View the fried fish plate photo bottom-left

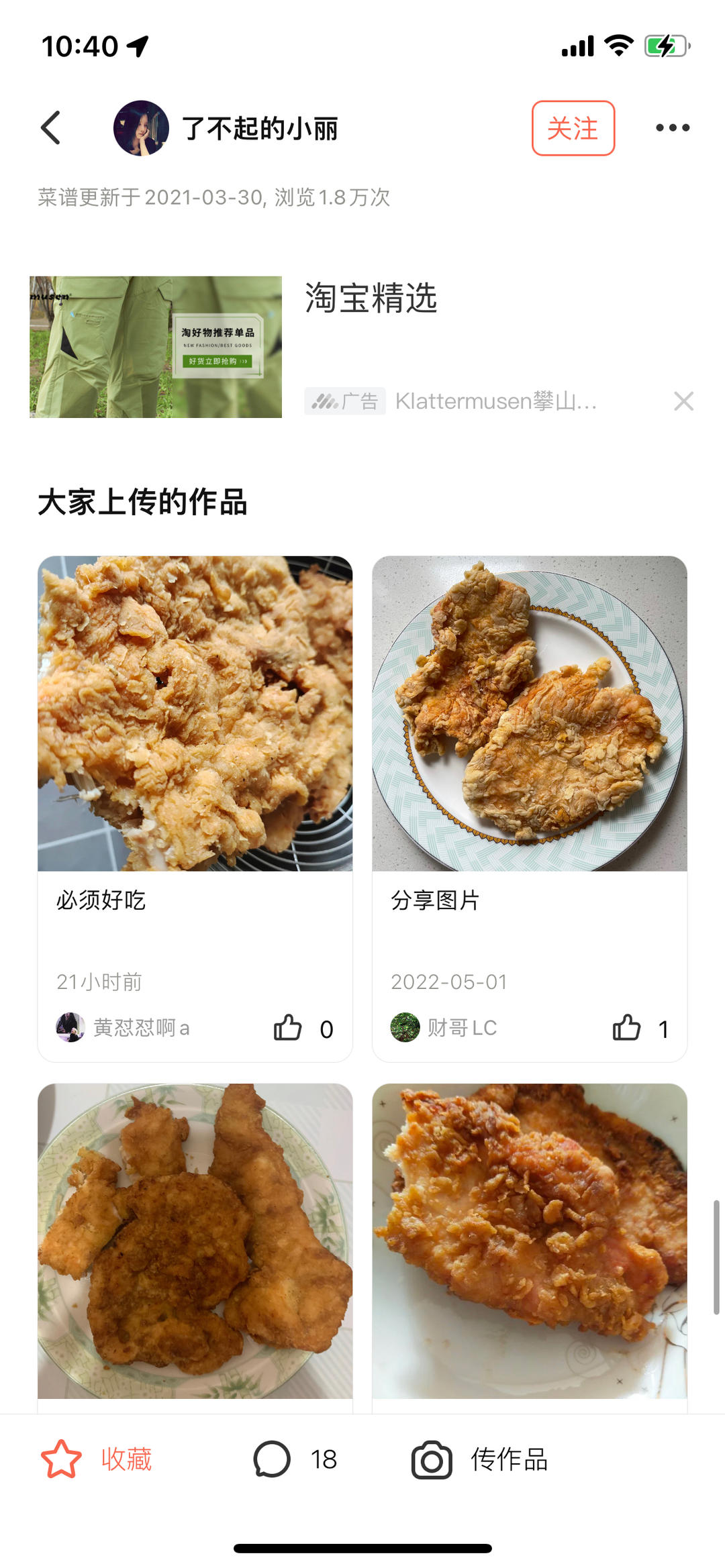(195, 1241)
